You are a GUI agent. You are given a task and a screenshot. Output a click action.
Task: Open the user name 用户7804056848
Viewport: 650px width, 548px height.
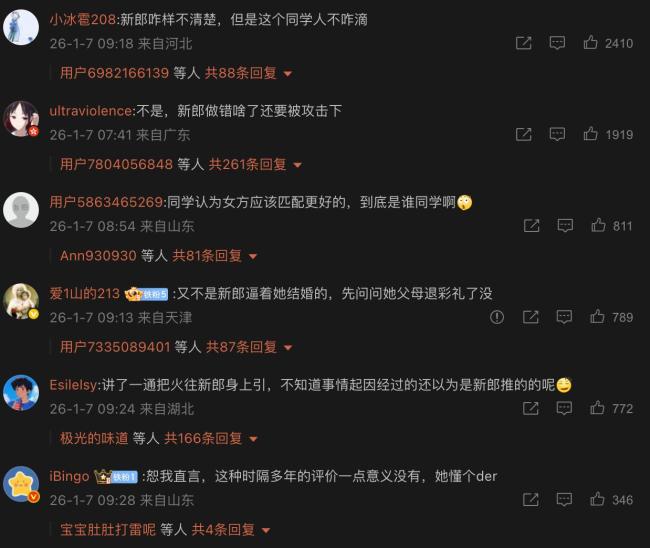pyautogui.click(x=116, y=164)
